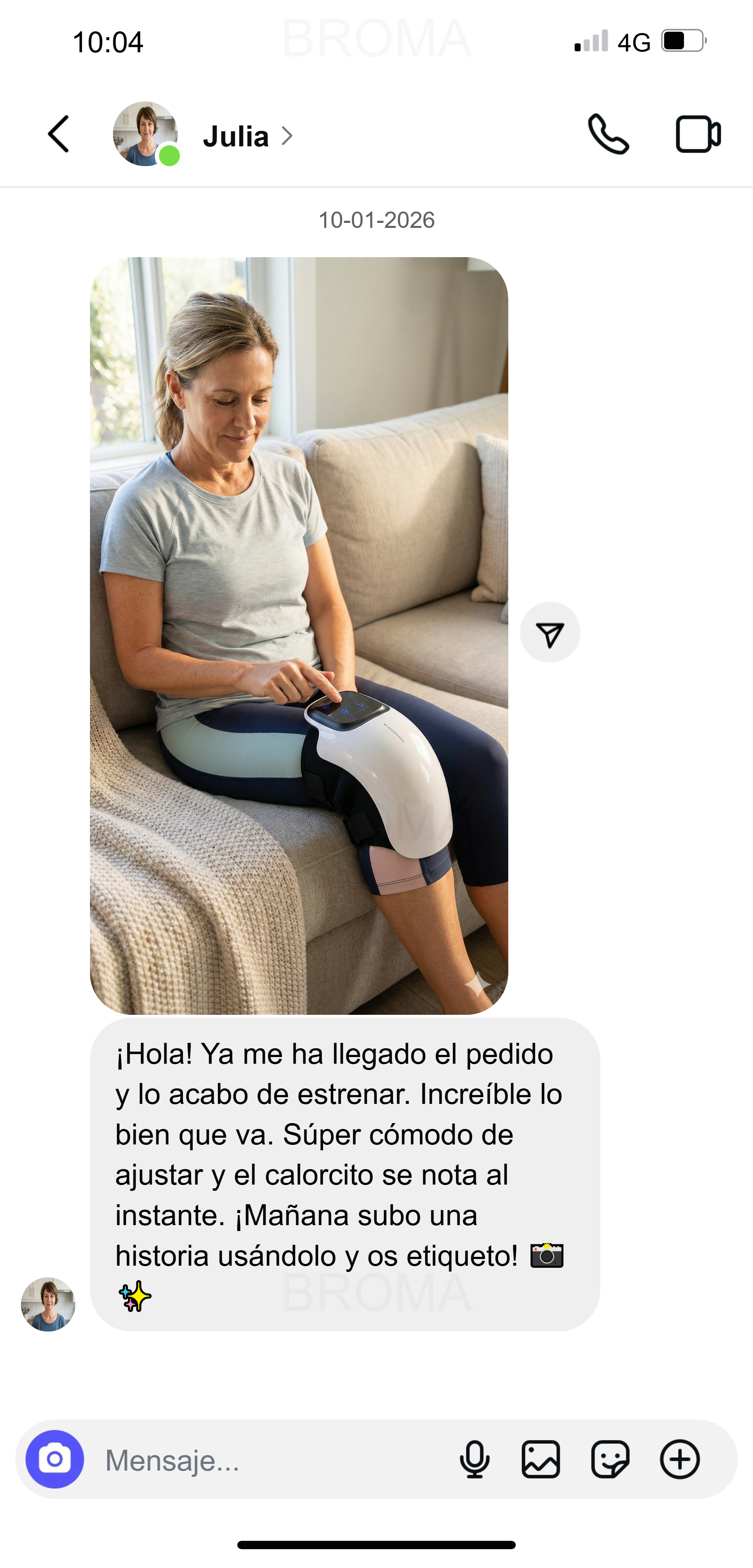Screen dimensions: 753x1568
Task: Attach an image from the gallery
Action: point(541,1459)
